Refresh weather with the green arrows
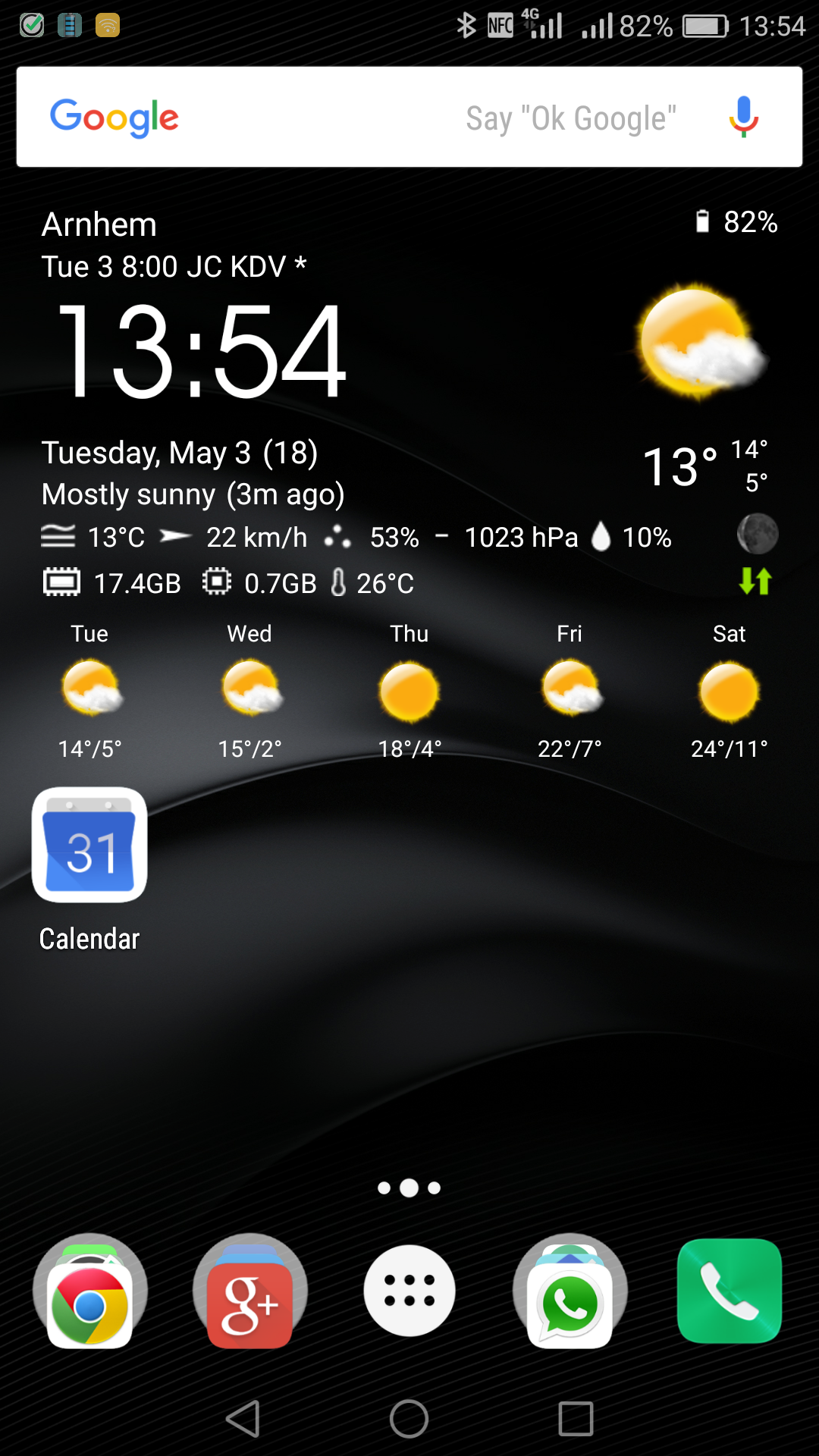Screen dimensions: 819x1456 [755, 582]
